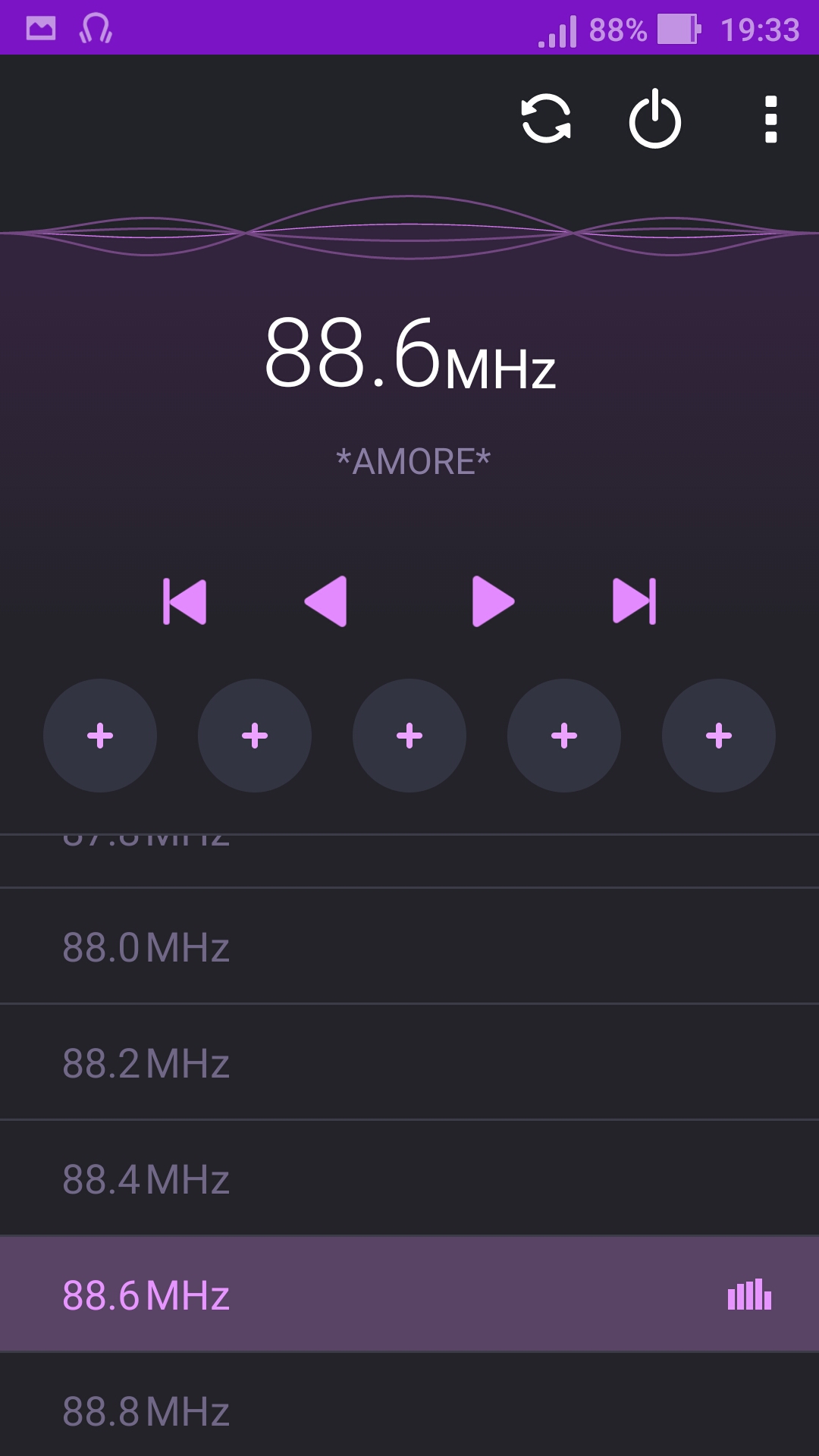Seek to the previous station
819x1456 pixels.
(184, 601)
